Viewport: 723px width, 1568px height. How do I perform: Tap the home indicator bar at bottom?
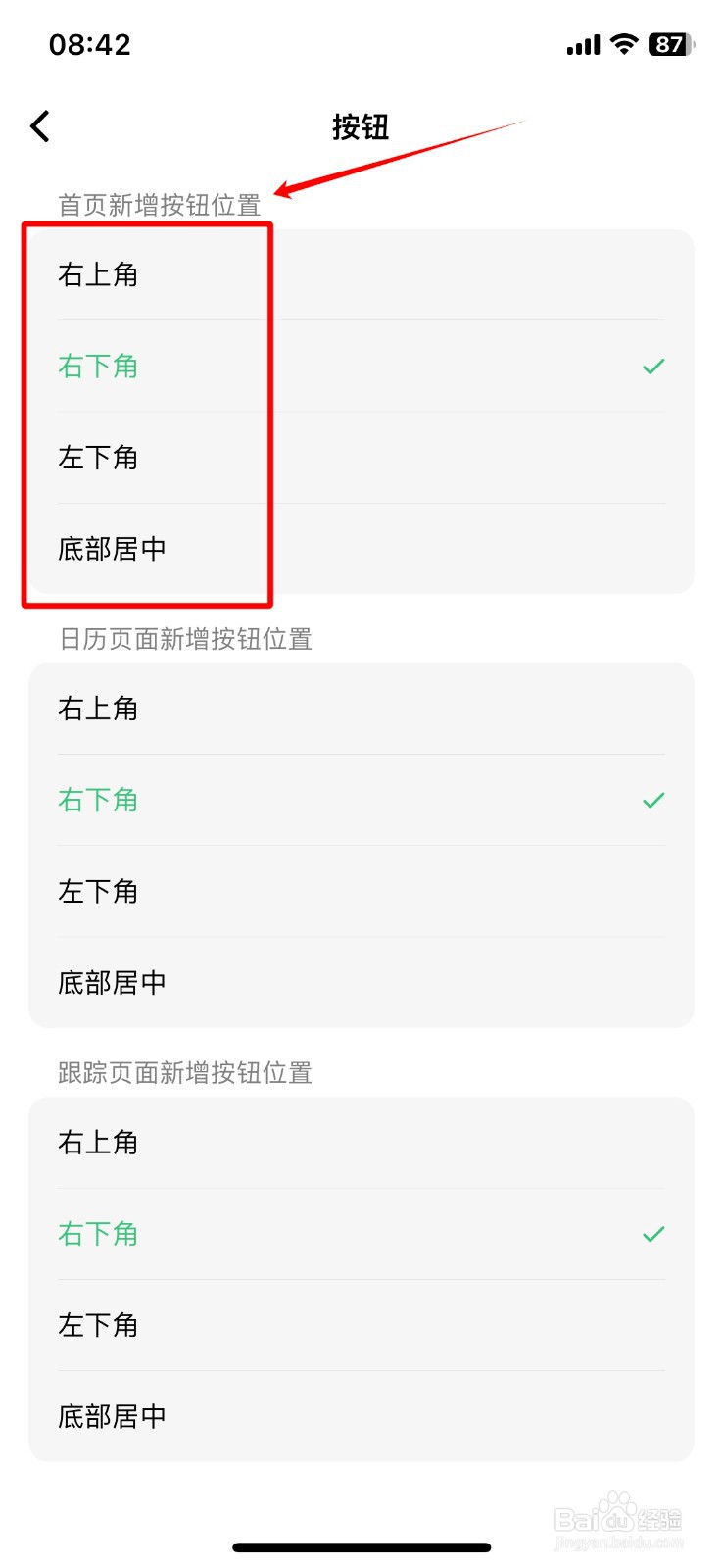pos(361,1546)
